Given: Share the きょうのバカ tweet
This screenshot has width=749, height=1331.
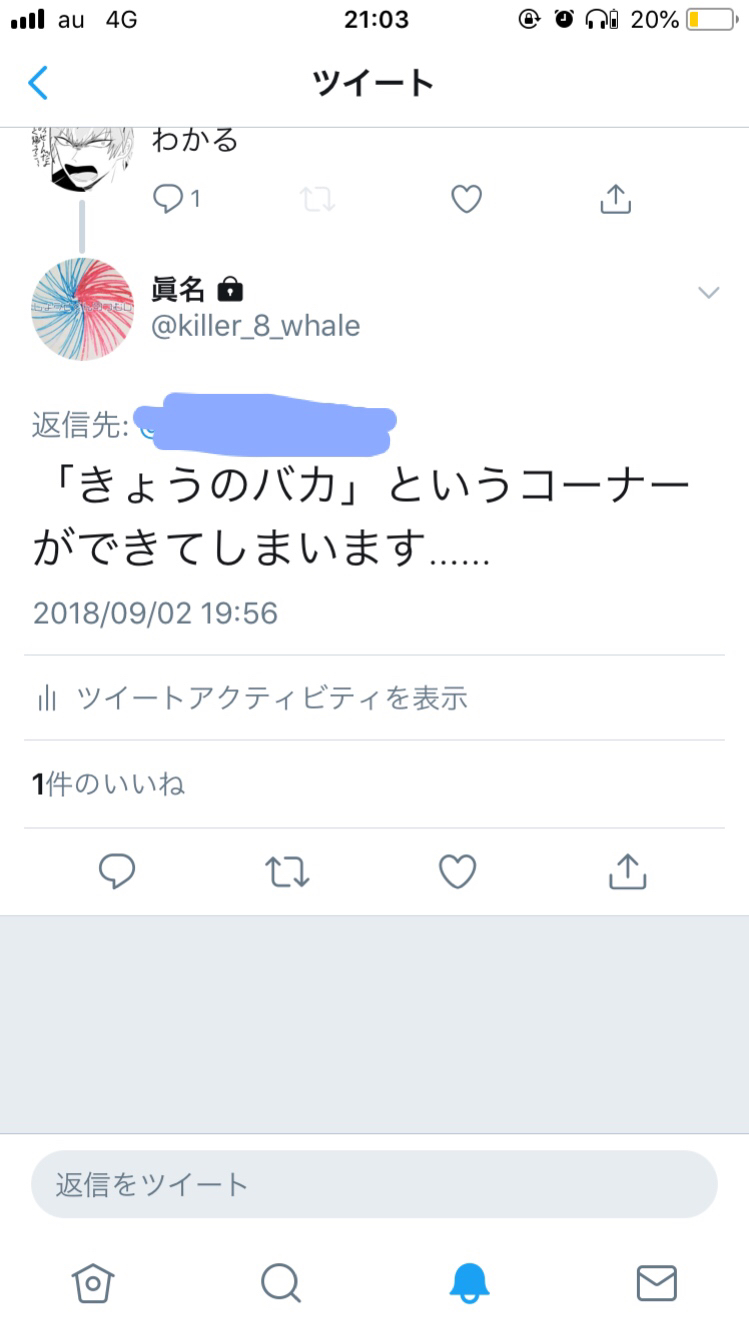Looking at the screenshot, I should pos(627,872).
